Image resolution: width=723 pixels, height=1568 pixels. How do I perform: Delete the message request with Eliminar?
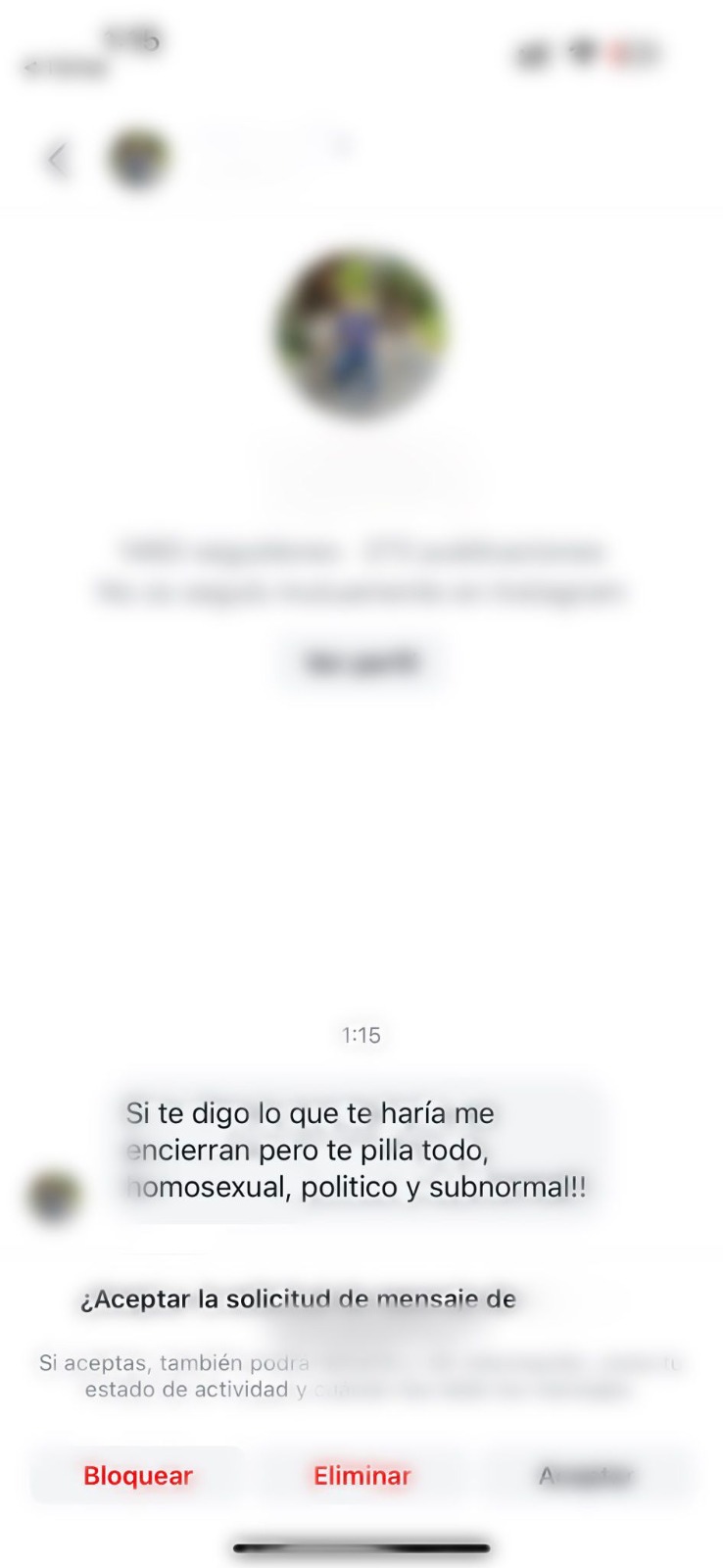[361, 1475]
